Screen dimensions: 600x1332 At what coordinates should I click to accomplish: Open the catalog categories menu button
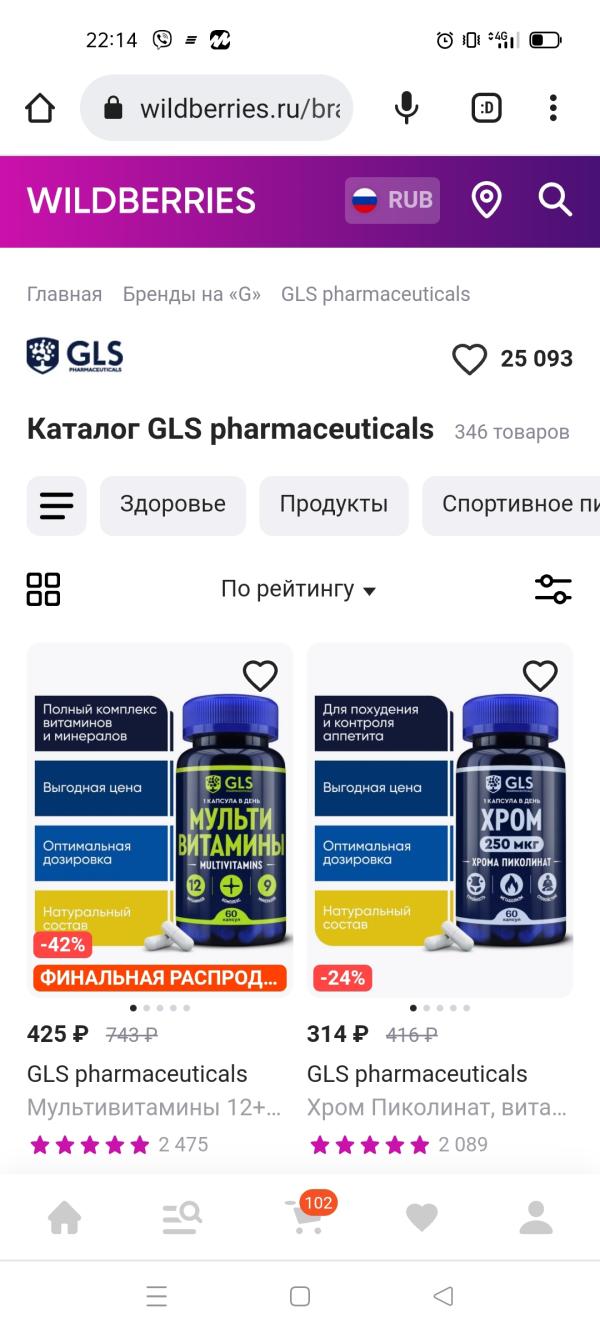56,505
